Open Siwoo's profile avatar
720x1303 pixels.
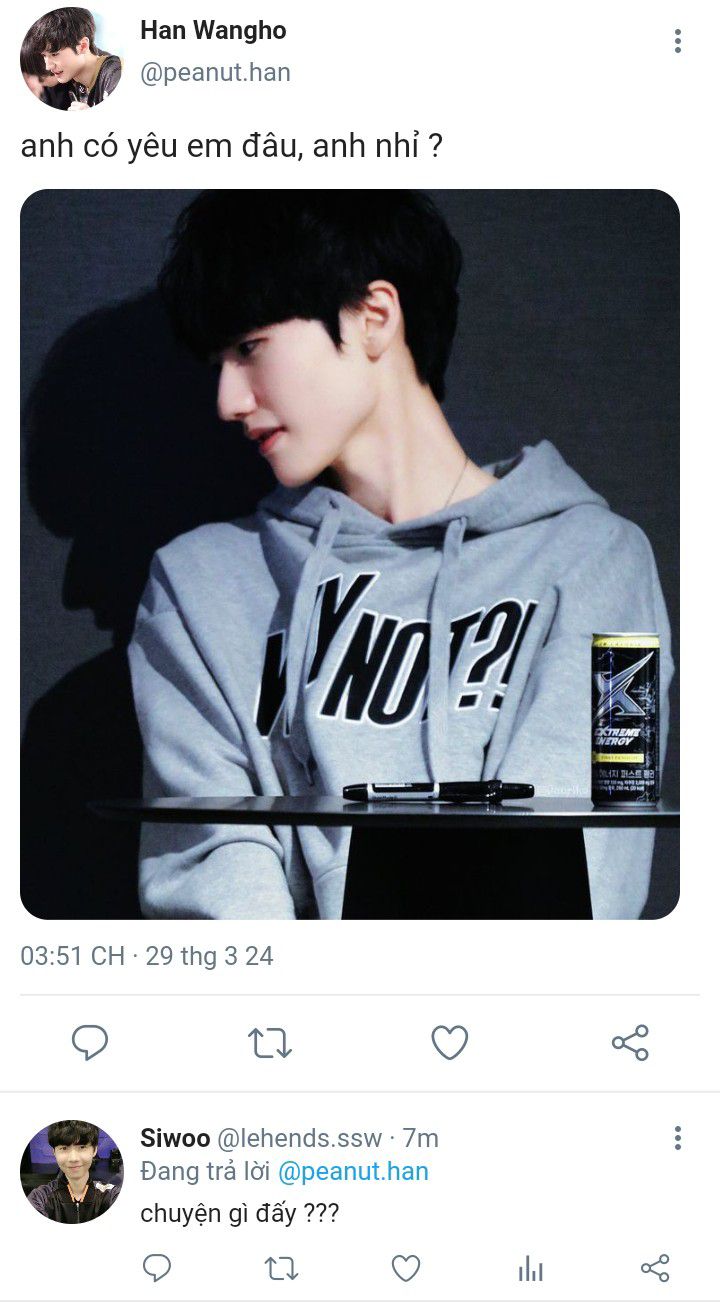pyautogui.click(x=71, y=1172)
